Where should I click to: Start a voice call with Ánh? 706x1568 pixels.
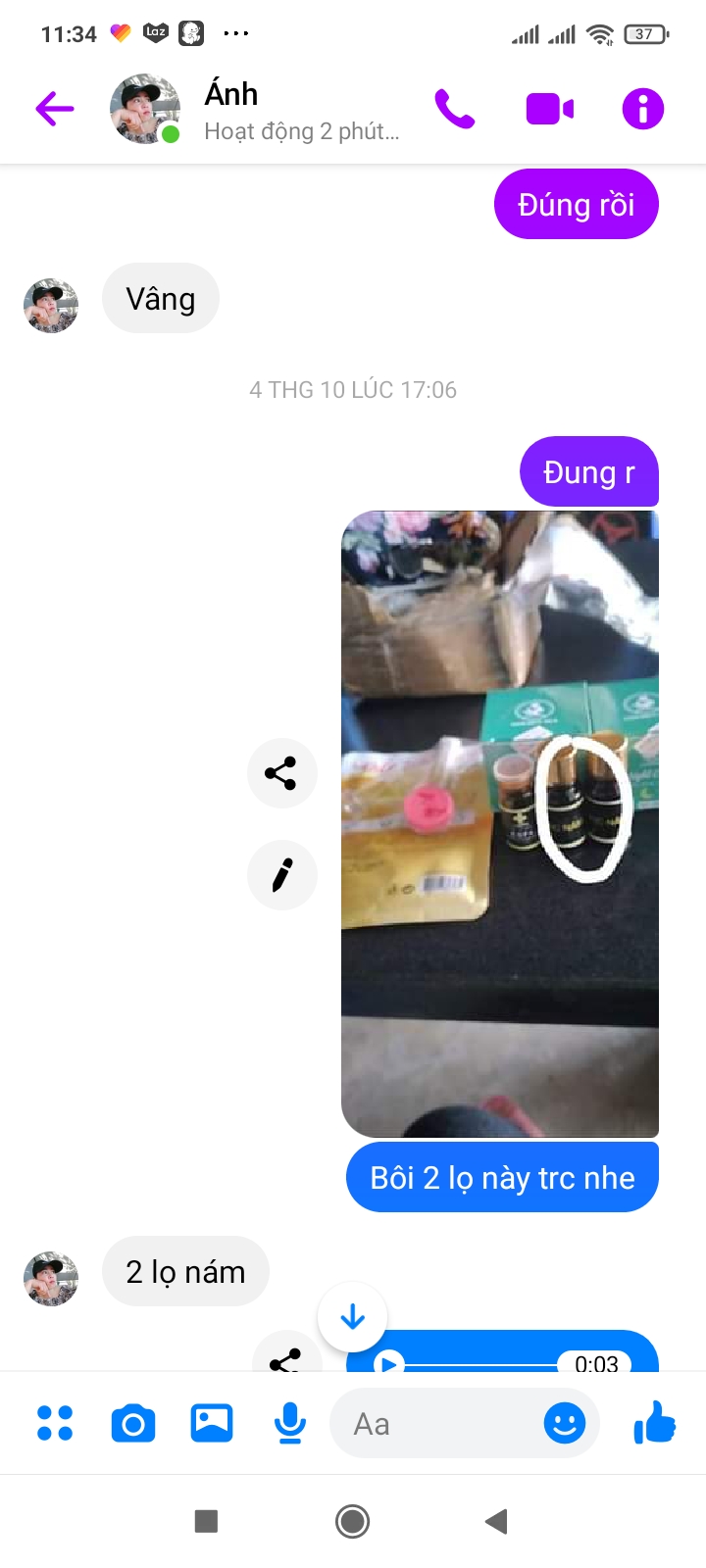(454, 109)
